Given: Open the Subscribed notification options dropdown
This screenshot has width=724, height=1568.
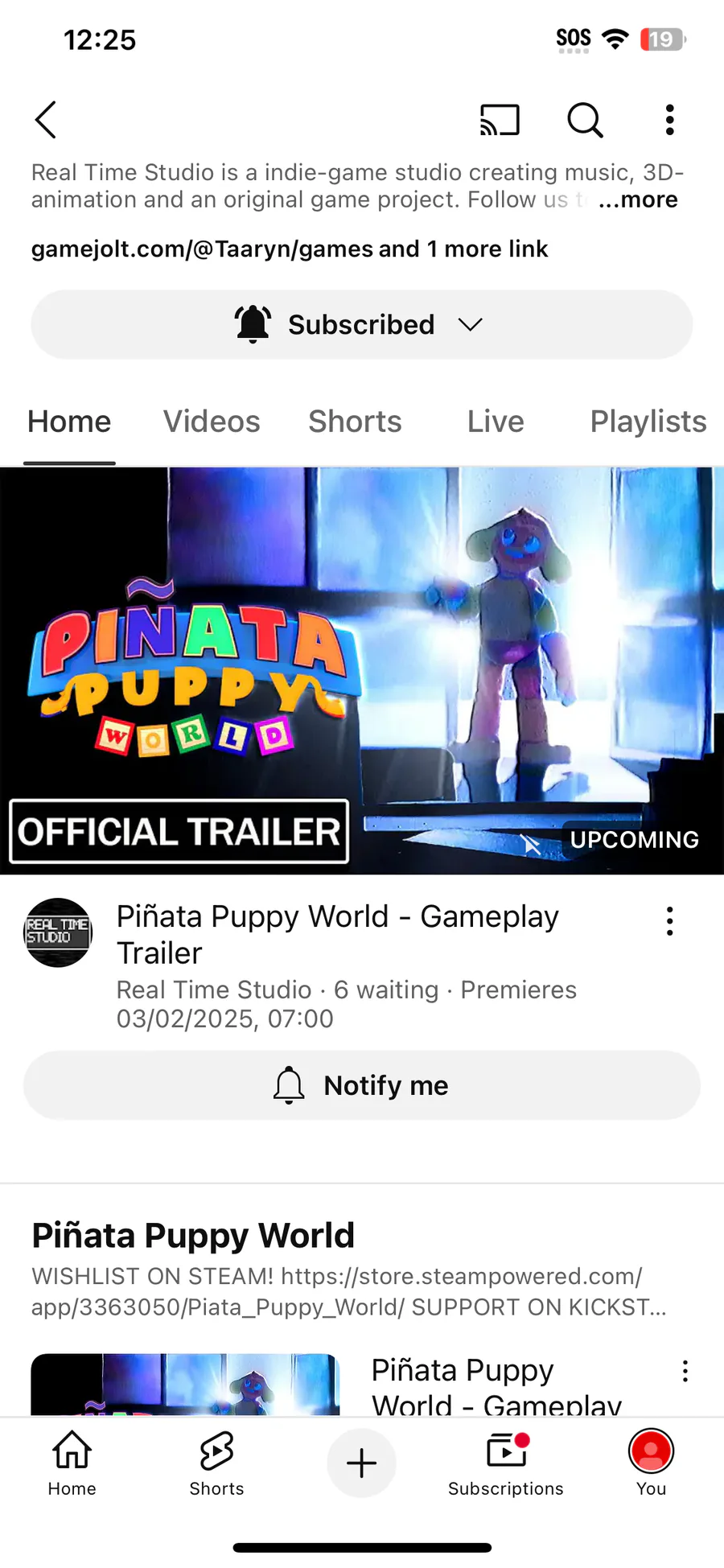Looking at the screenshot, I should [x=361, y=324].
